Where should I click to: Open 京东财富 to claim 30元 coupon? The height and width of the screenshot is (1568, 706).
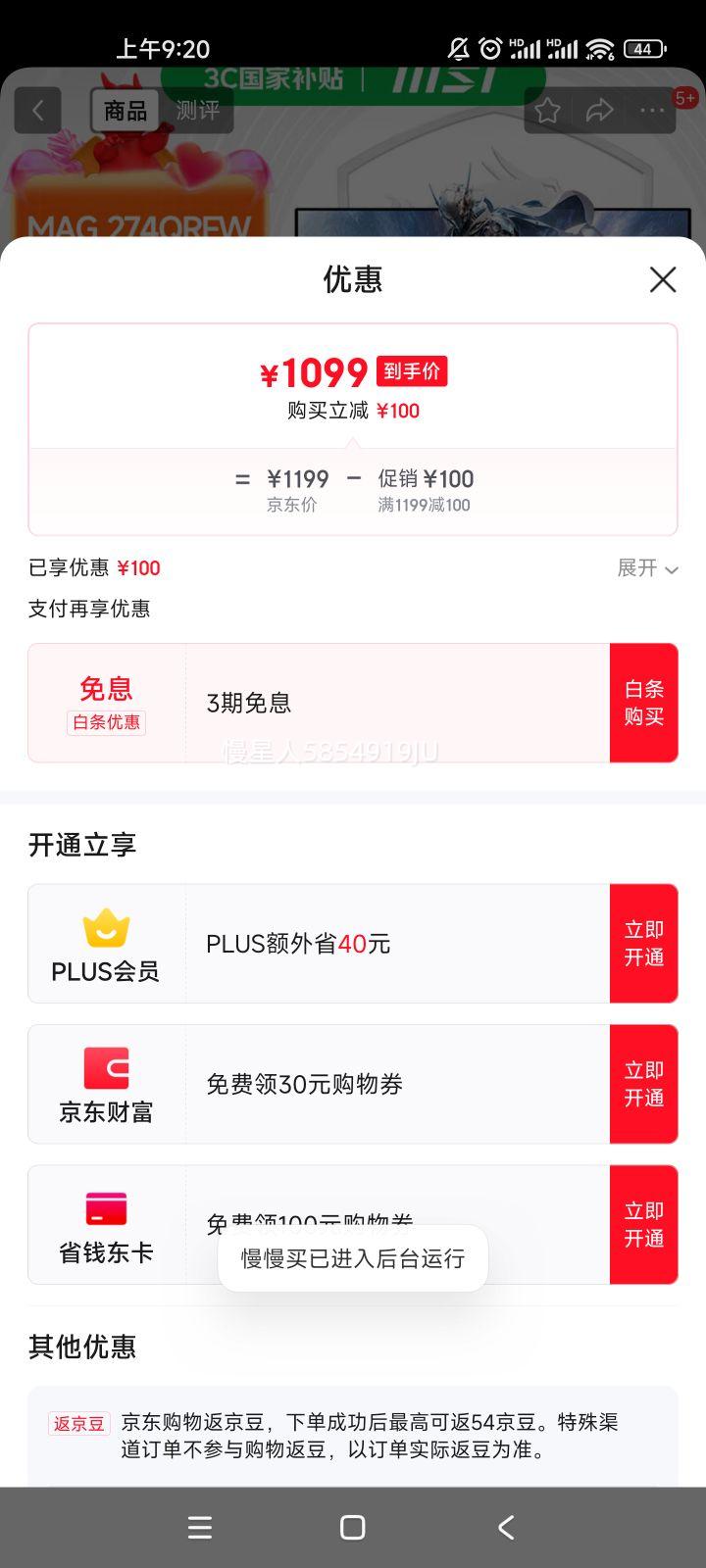click(644, 1084)
